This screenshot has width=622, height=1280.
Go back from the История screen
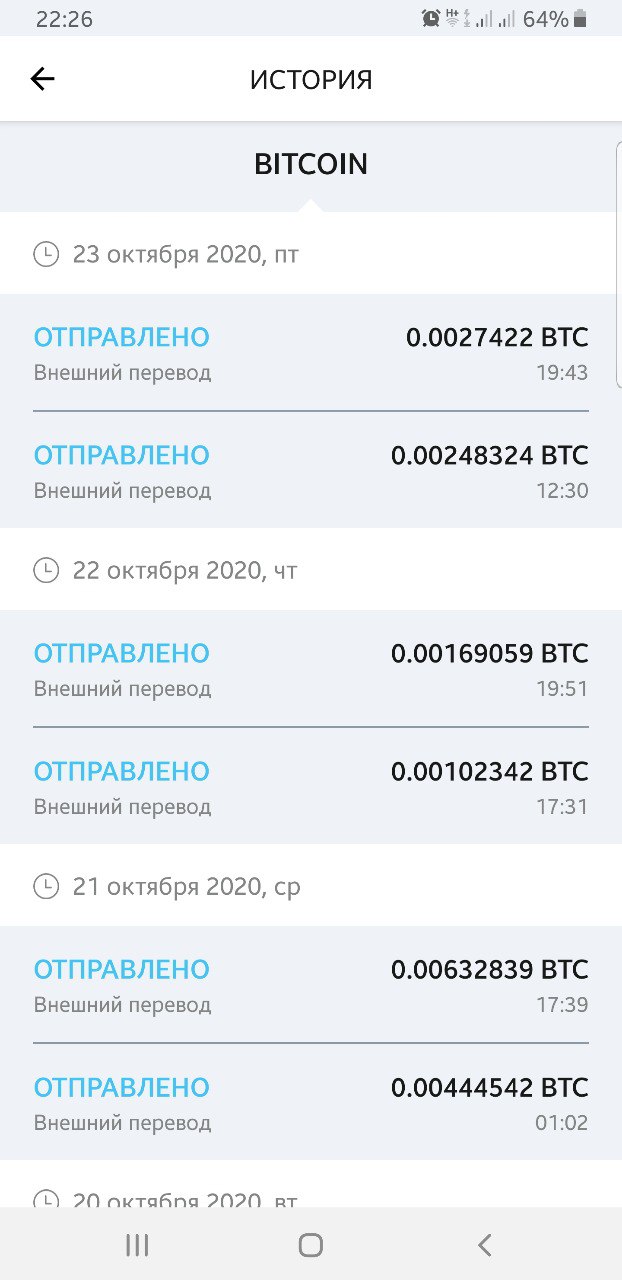coord(42,79)
